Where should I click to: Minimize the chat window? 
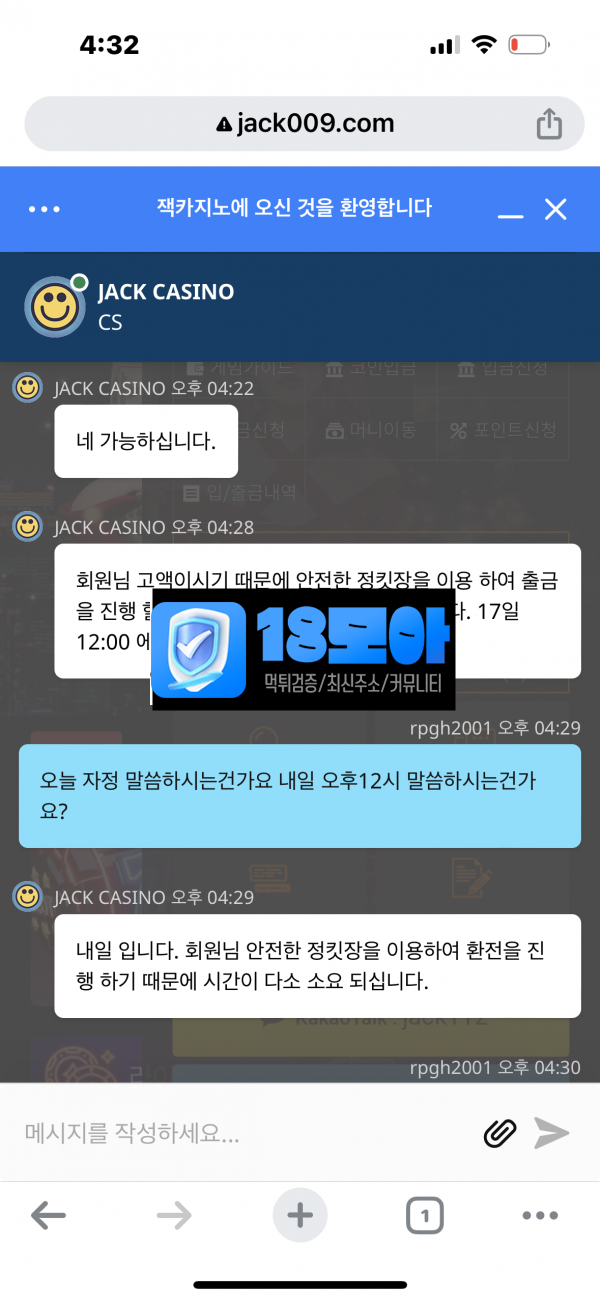tap(511, 209)
